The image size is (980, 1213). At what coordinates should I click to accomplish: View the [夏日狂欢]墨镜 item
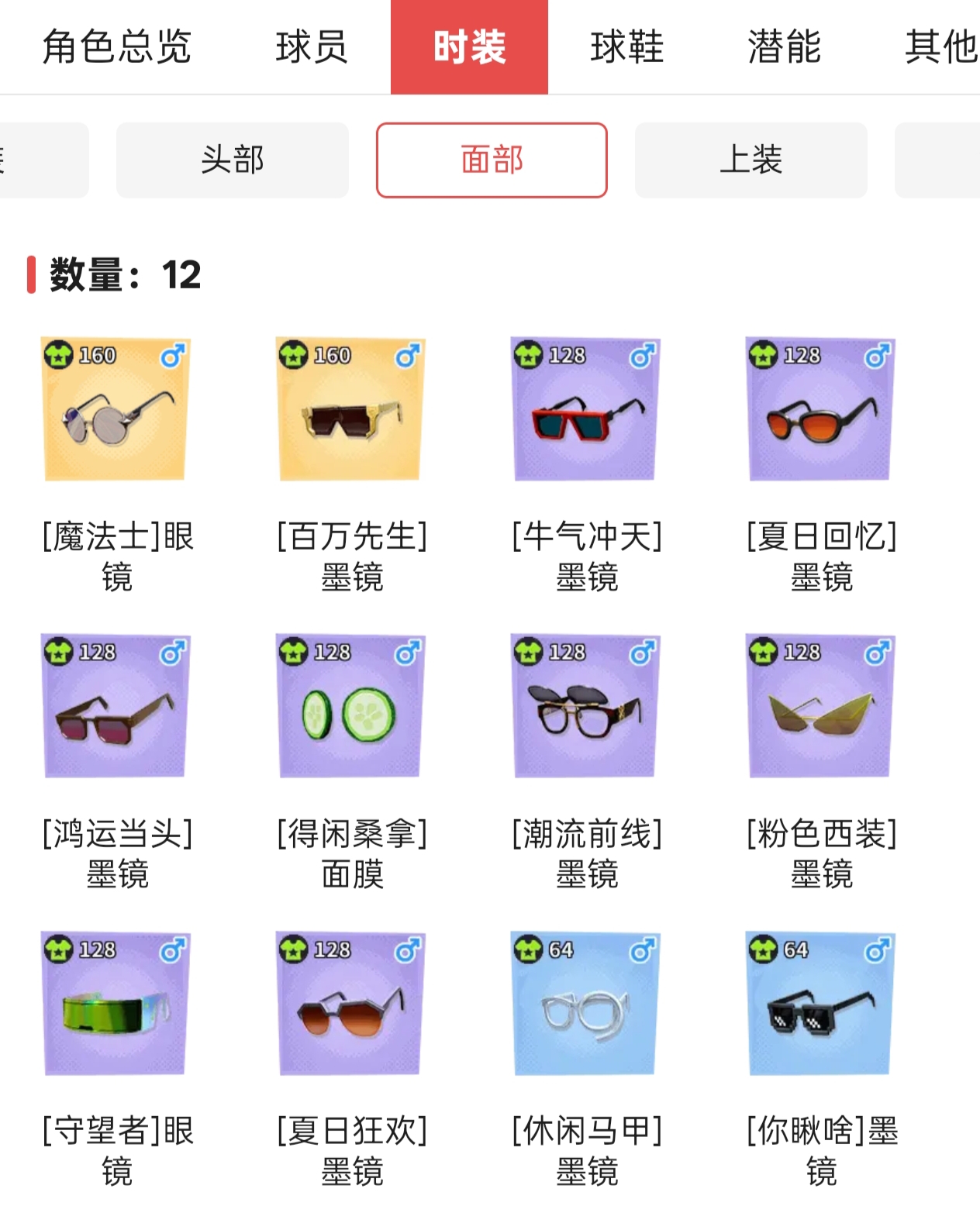tap(350, 1004)
